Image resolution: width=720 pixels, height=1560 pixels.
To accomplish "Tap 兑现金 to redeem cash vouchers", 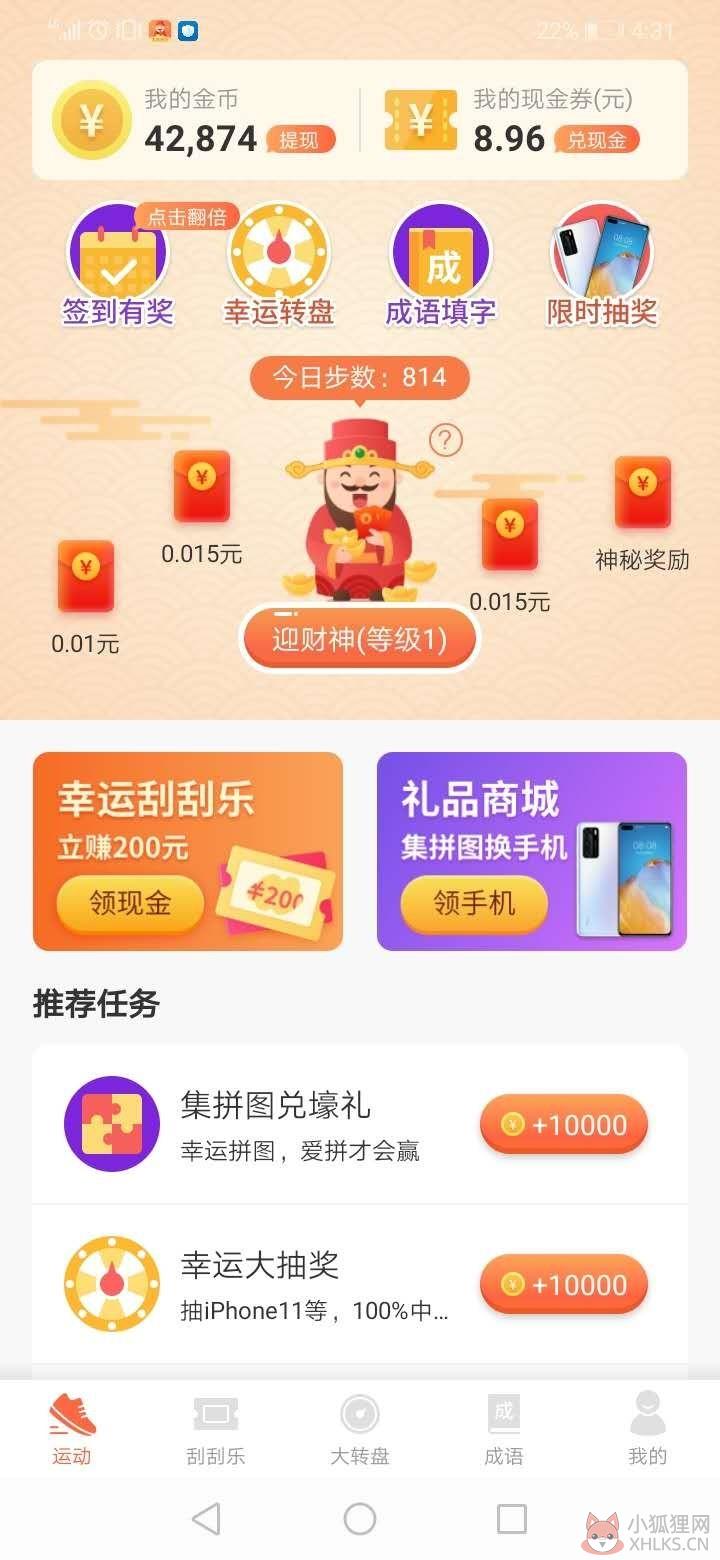I will 596,140.
